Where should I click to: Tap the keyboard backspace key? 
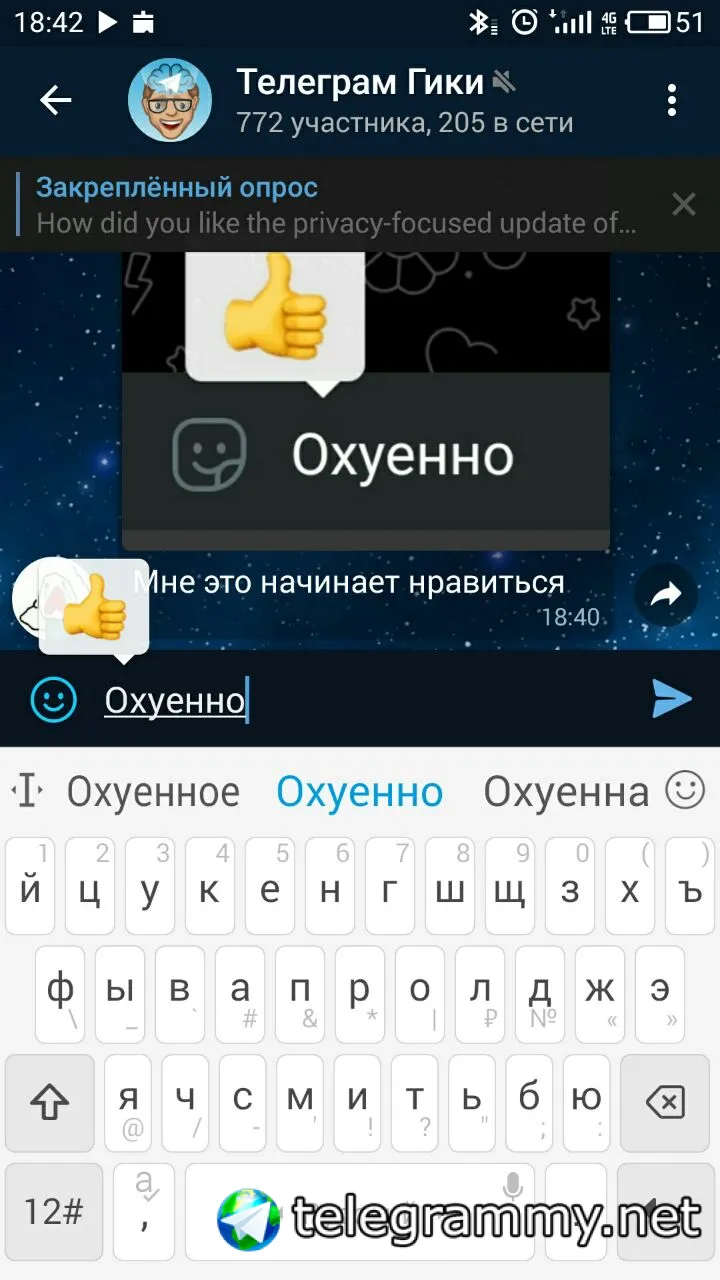coord(665,1103)
